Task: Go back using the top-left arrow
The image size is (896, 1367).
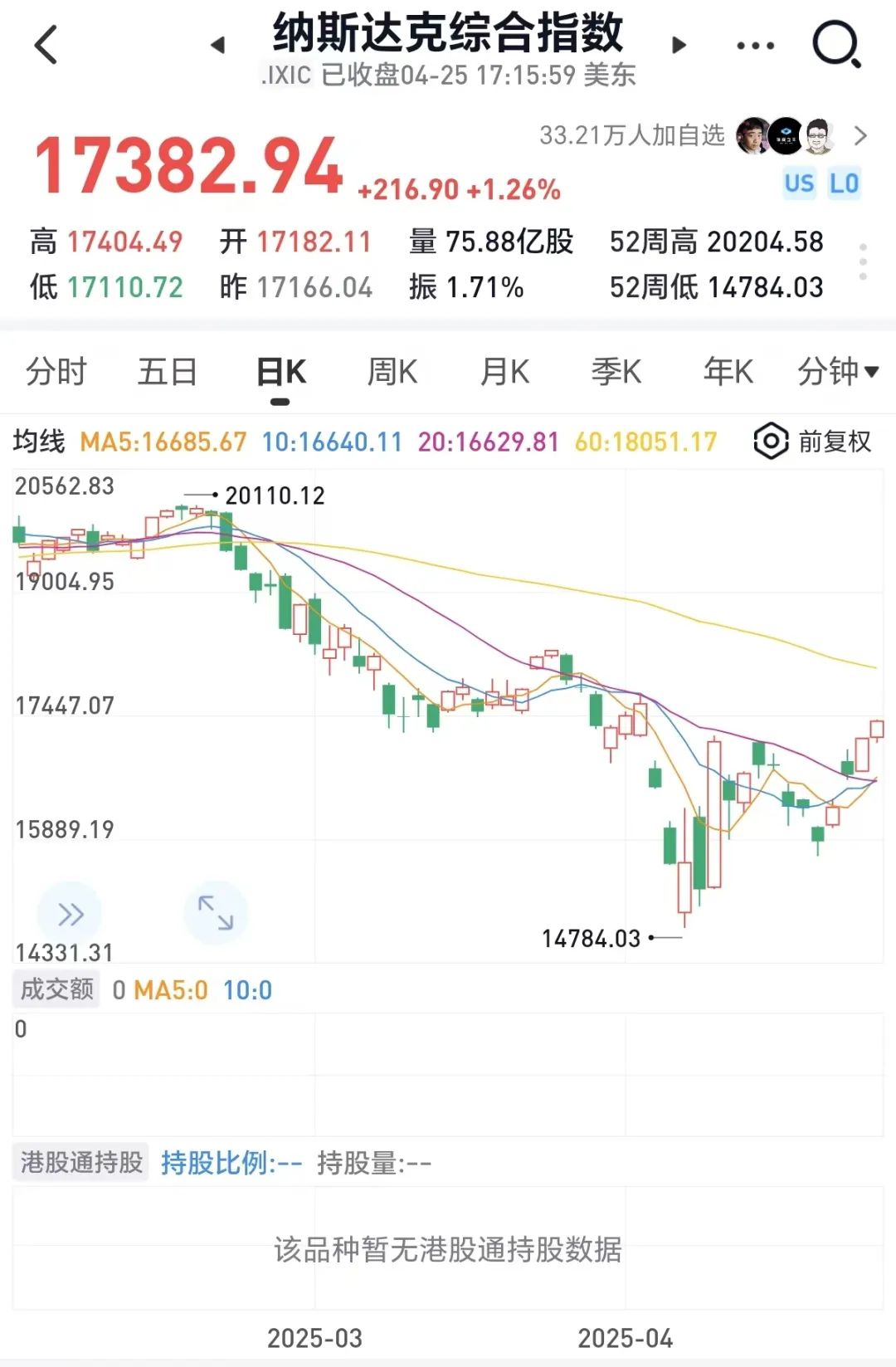Action: (x=46, y=45)
